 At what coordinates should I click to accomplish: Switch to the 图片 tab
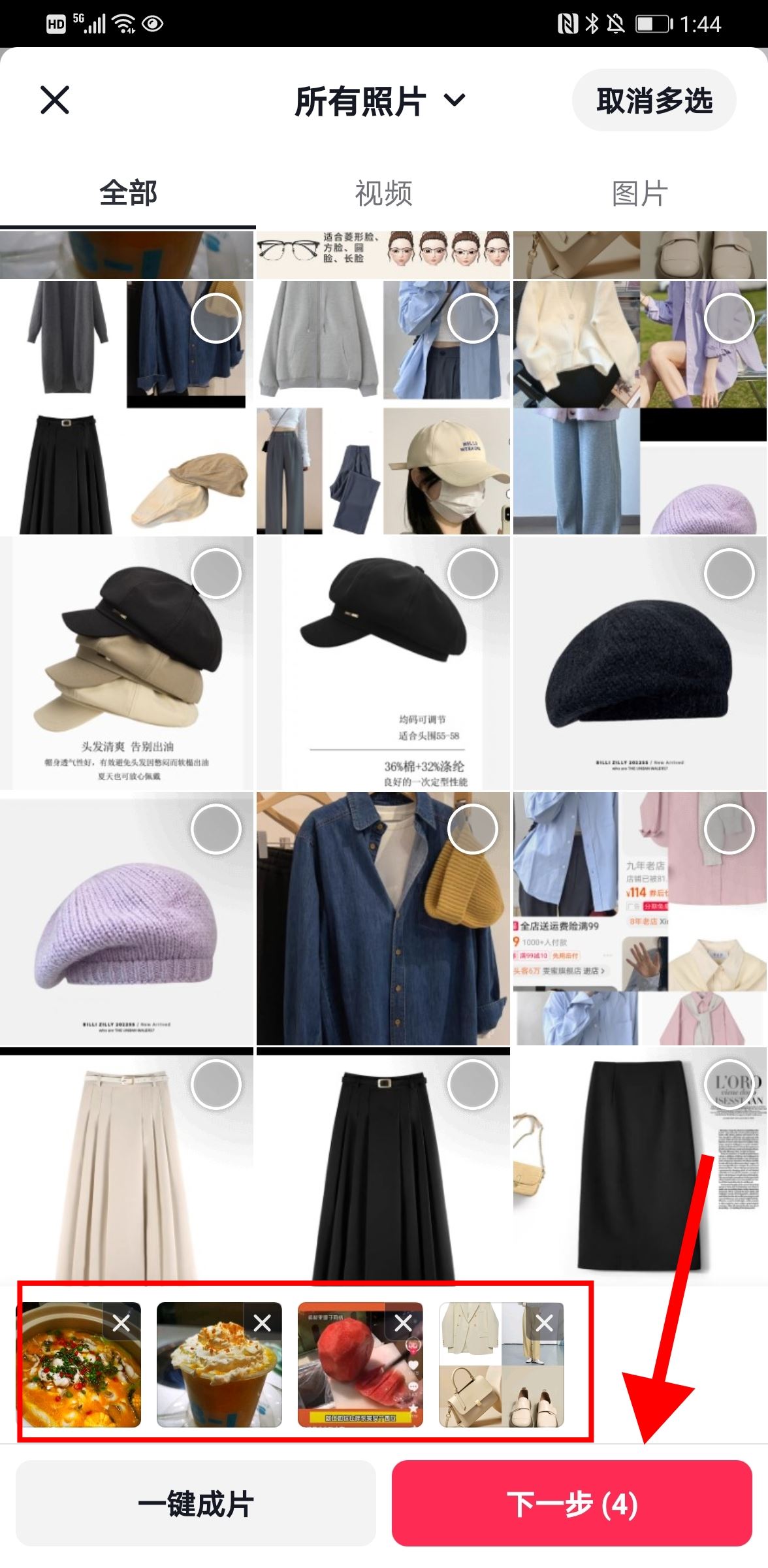coord(639,193)
